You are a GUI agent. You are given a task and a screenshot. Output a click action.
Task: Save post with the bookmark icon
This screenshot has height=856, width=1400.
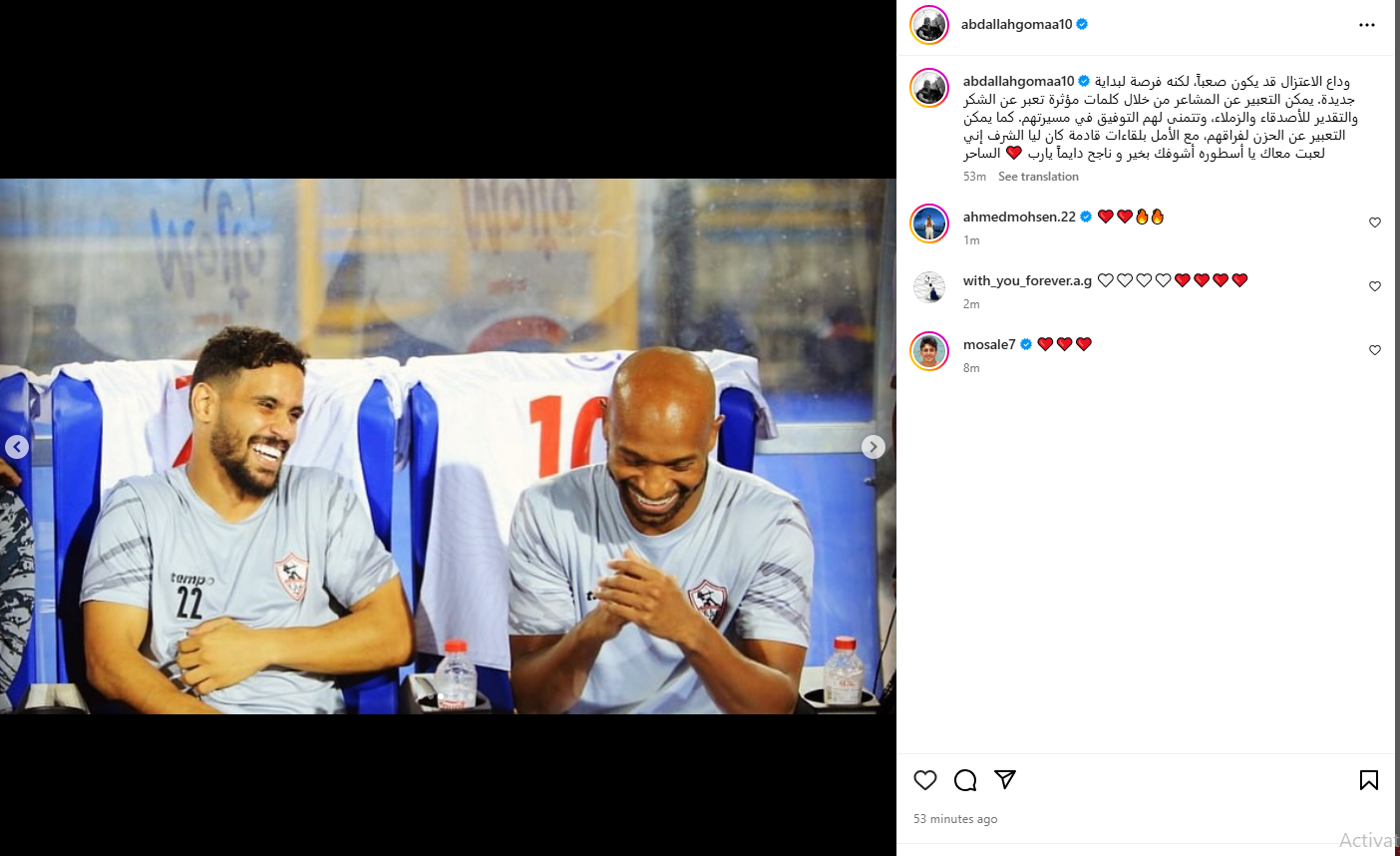[1369, 780]
